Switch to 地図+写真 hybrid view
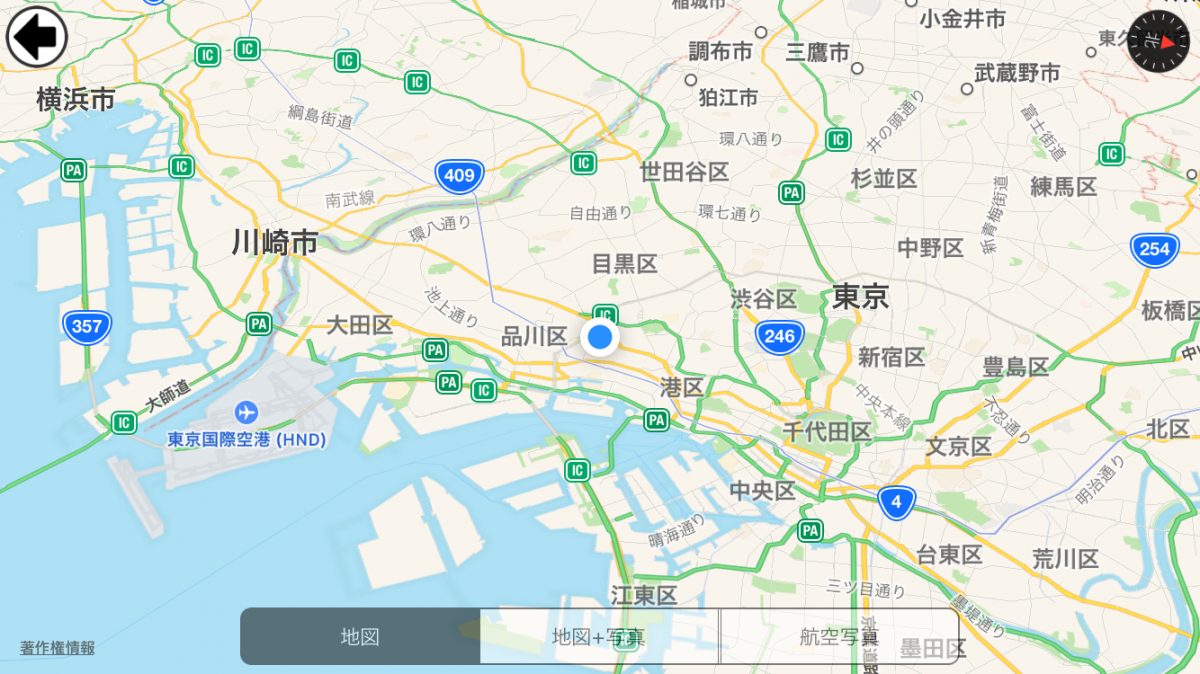Screen dimensions: 1200x674 (599, 636)
